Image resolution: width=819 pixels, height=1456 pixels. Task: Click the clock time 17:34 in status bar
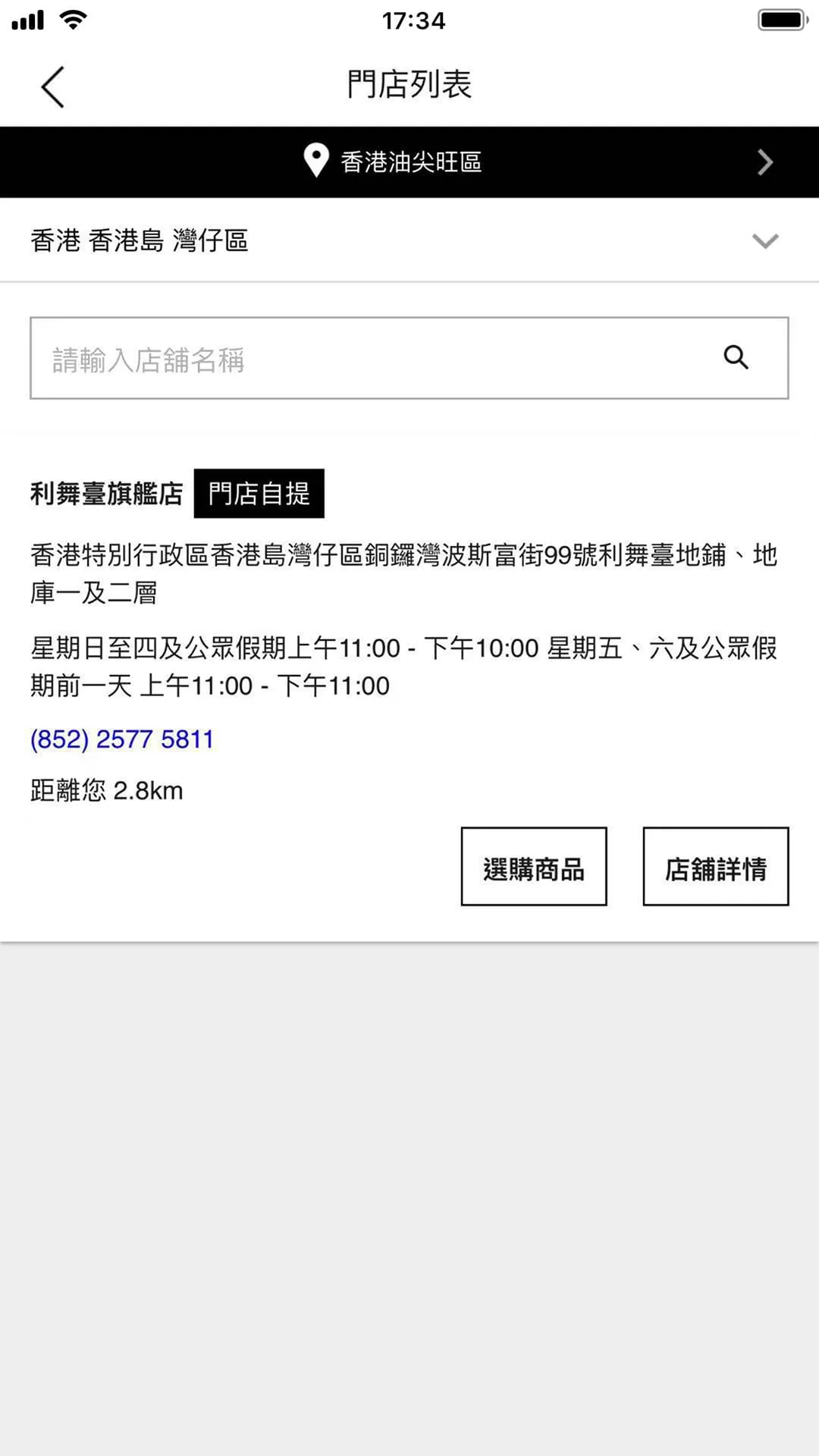click(409, 21)
